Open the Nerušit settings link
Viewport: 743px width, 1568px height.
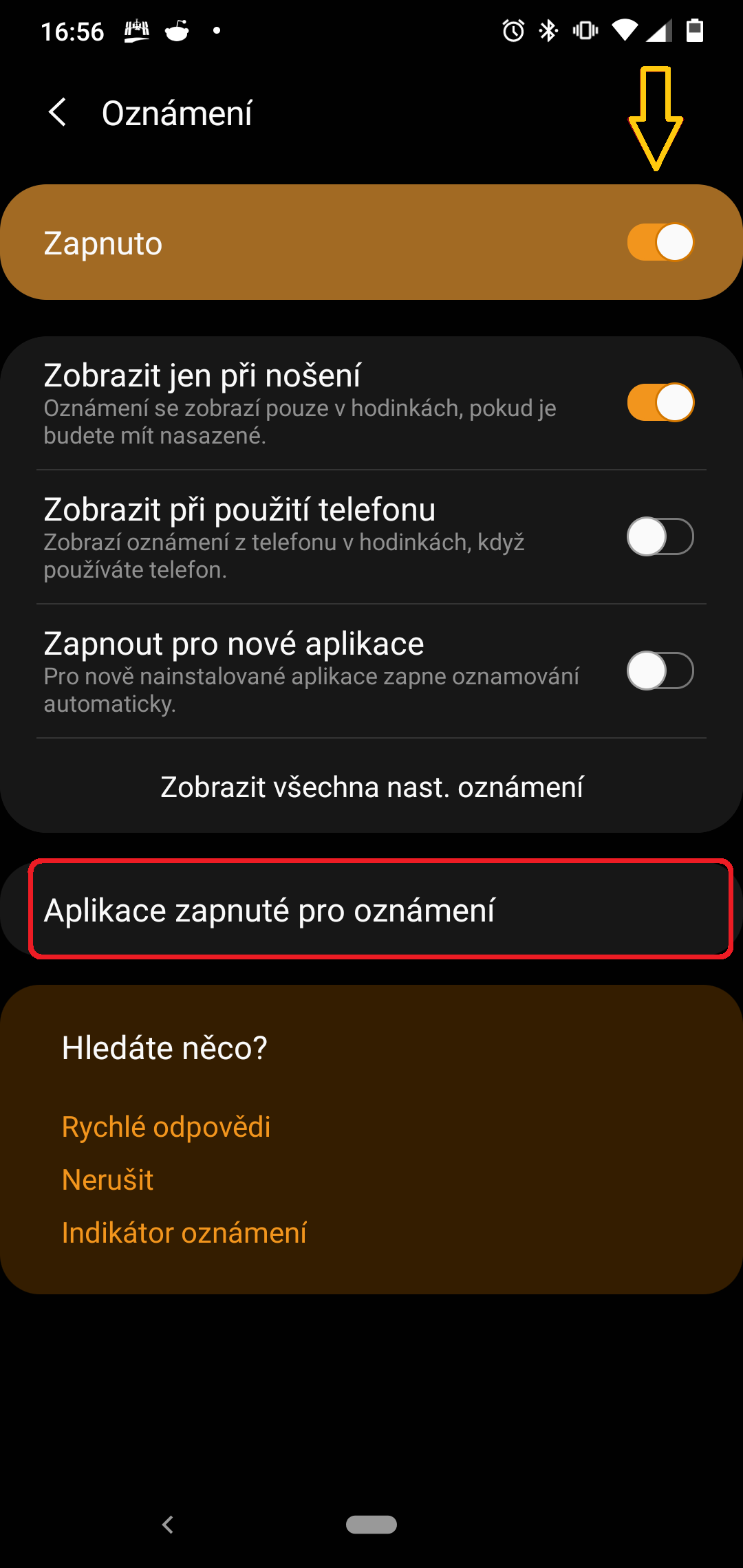coord(107,1179)
